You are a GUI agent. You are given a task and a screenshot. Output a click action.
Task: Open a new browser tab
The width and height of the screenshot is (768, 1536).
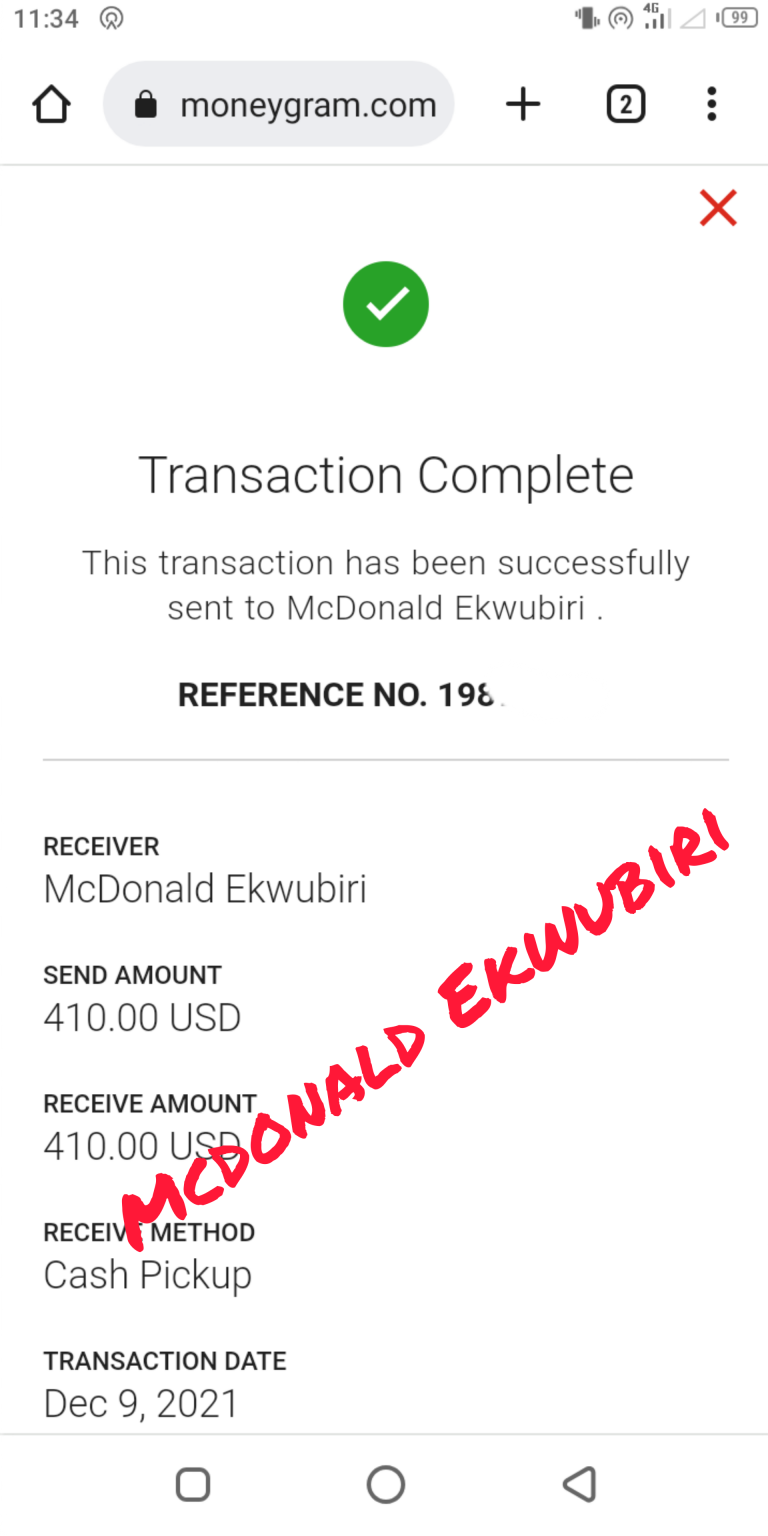tap(523, 104)
